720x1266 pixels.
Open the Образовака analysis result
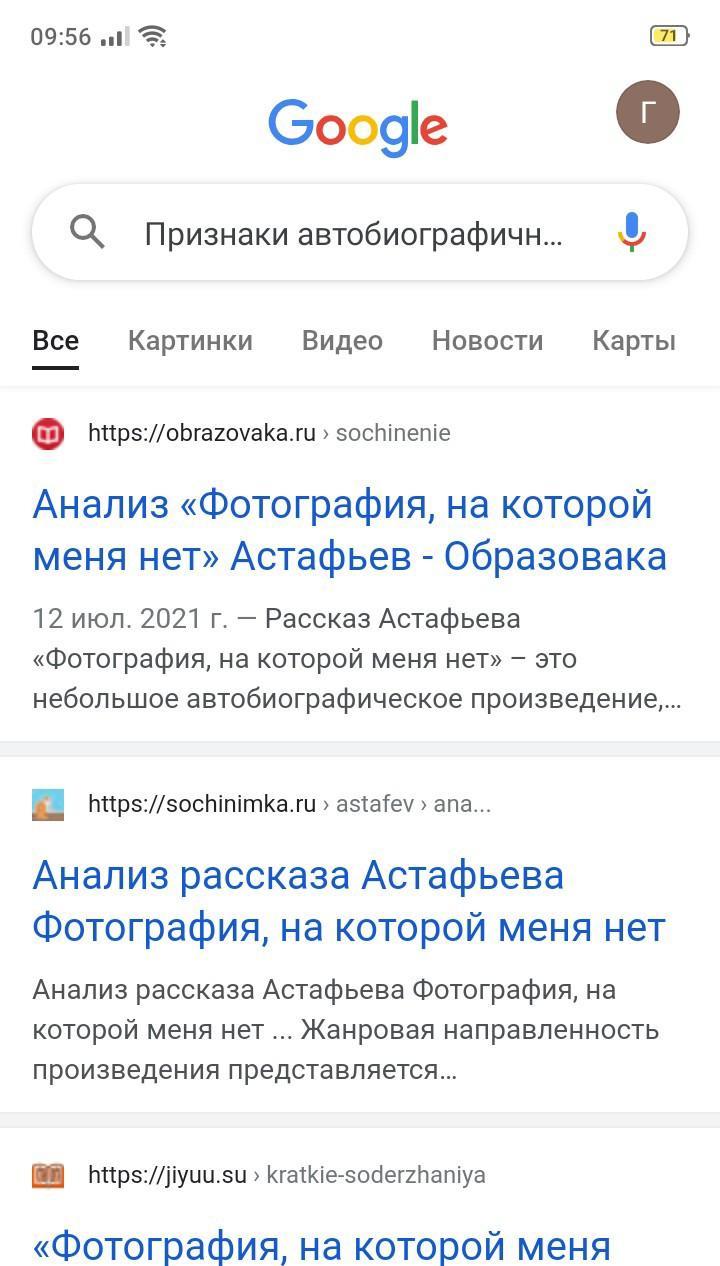click(x=349, y=530)
